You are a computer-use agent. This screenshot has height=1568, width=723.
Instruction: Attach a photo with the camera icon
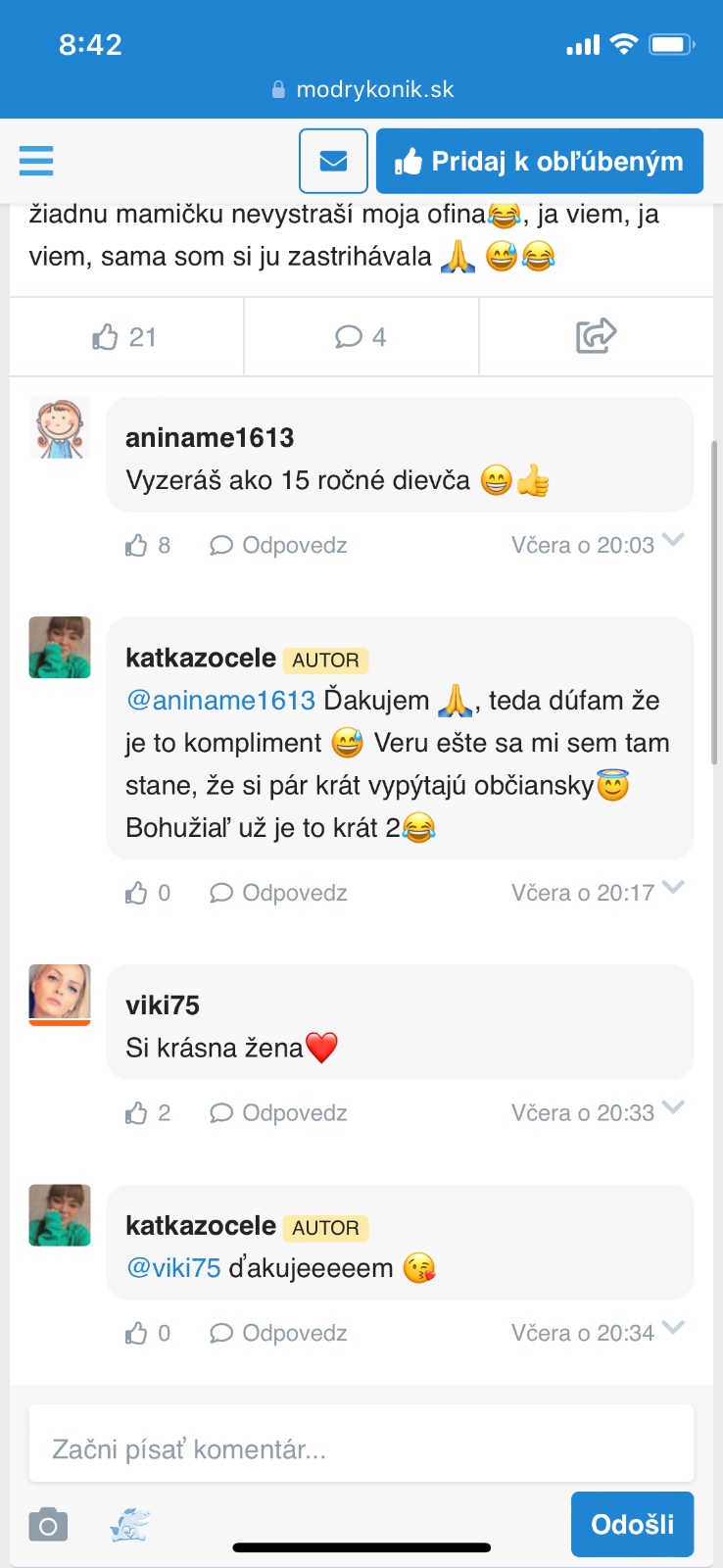(x=48, y=1526)
